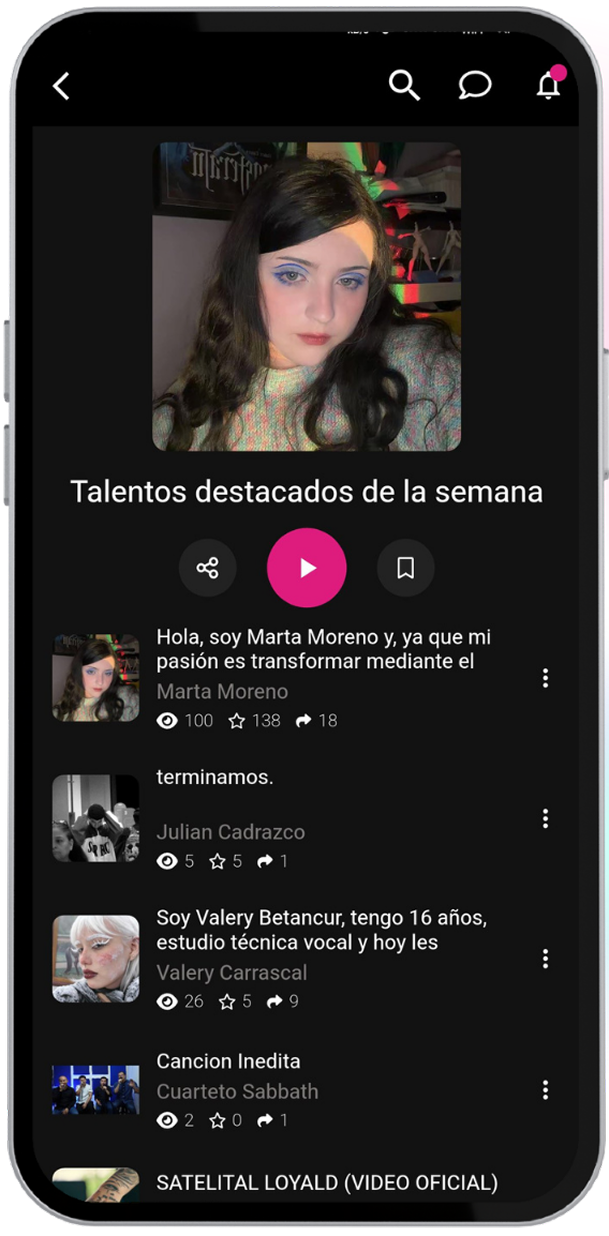The width and height of the screenshot is (609, 1236).
Task: Open the notifications bell
Action: (548, 86)
